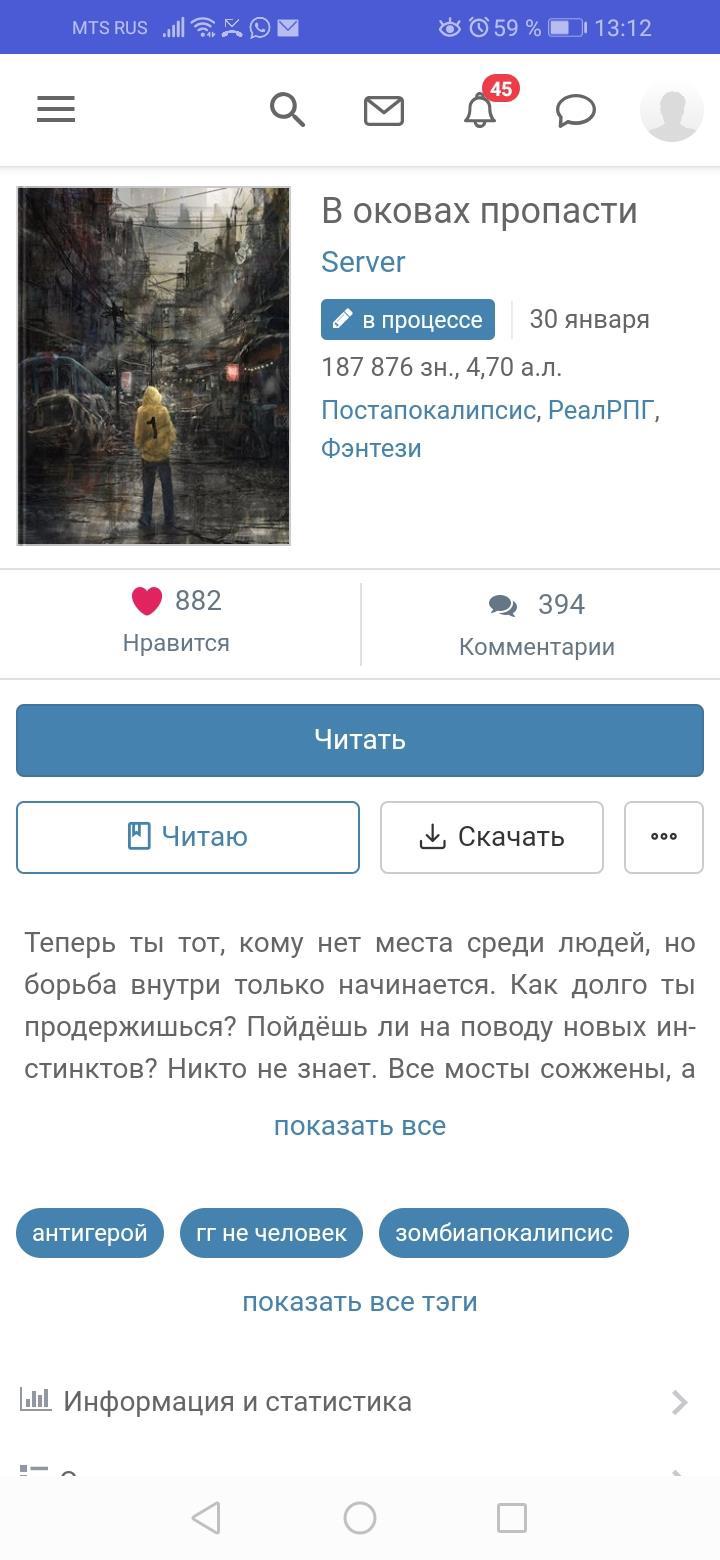720x1560 pixels.
Task: Open the private messages envelope
Action: tap(383, 110)
